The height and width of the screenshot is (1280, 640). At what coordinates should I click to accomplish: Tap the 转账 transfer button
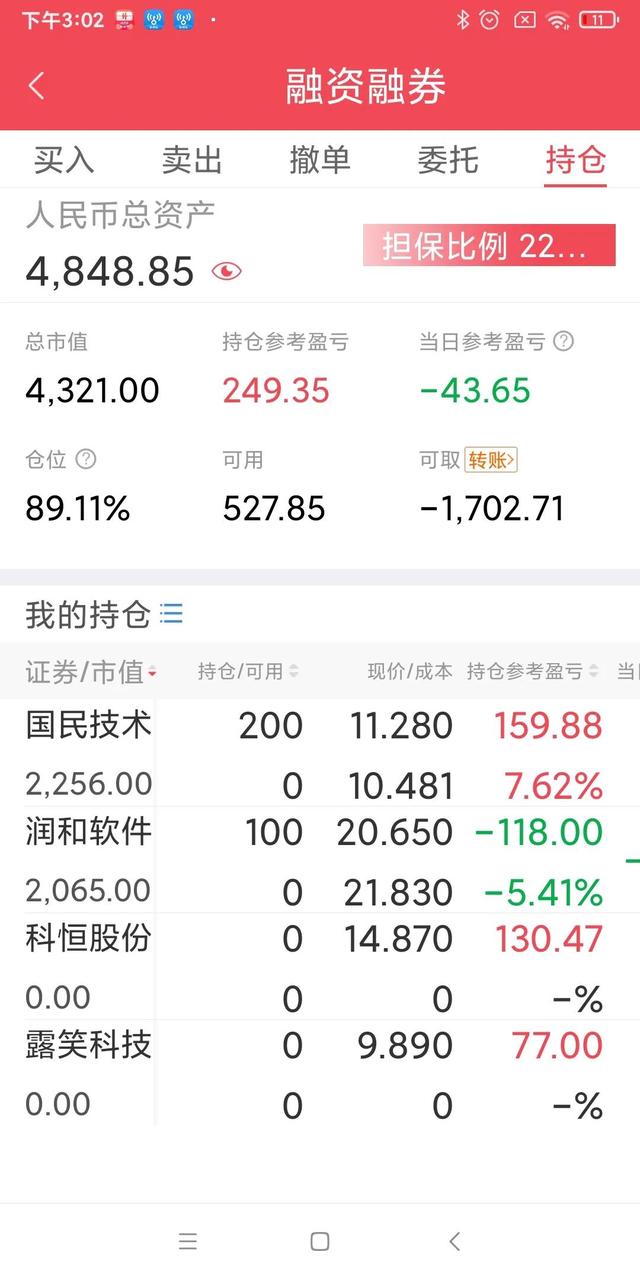(491, 460)
